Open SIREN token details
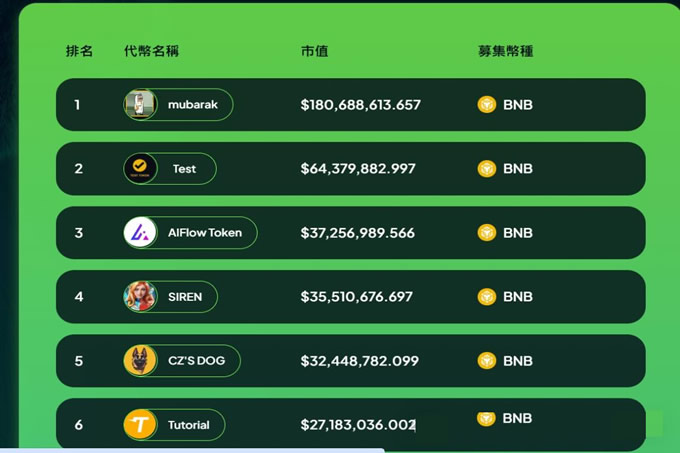Screen dimensions: 680x453 click(x=171, y=297)
